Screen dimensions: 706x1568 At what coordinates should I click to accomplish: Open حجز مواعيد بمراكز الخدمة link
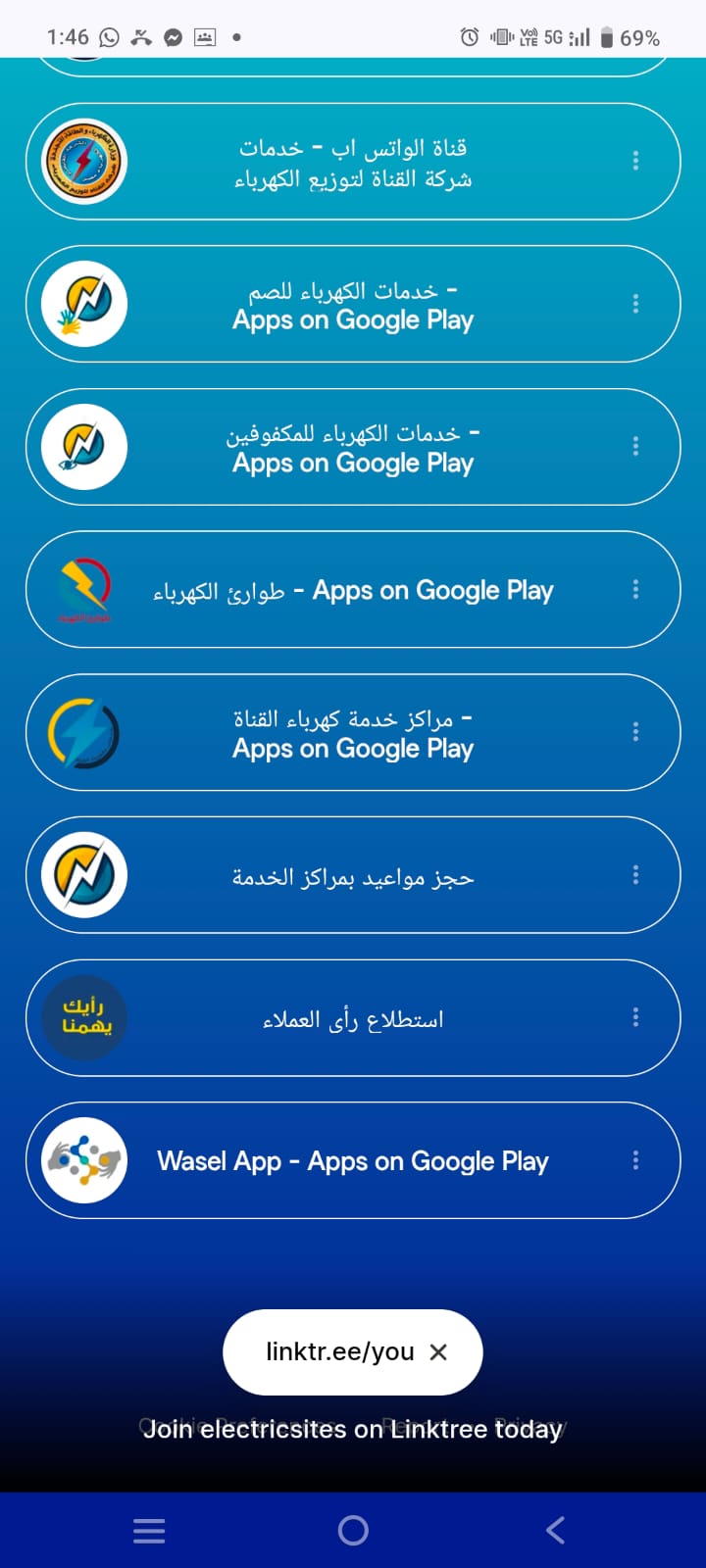353,876
